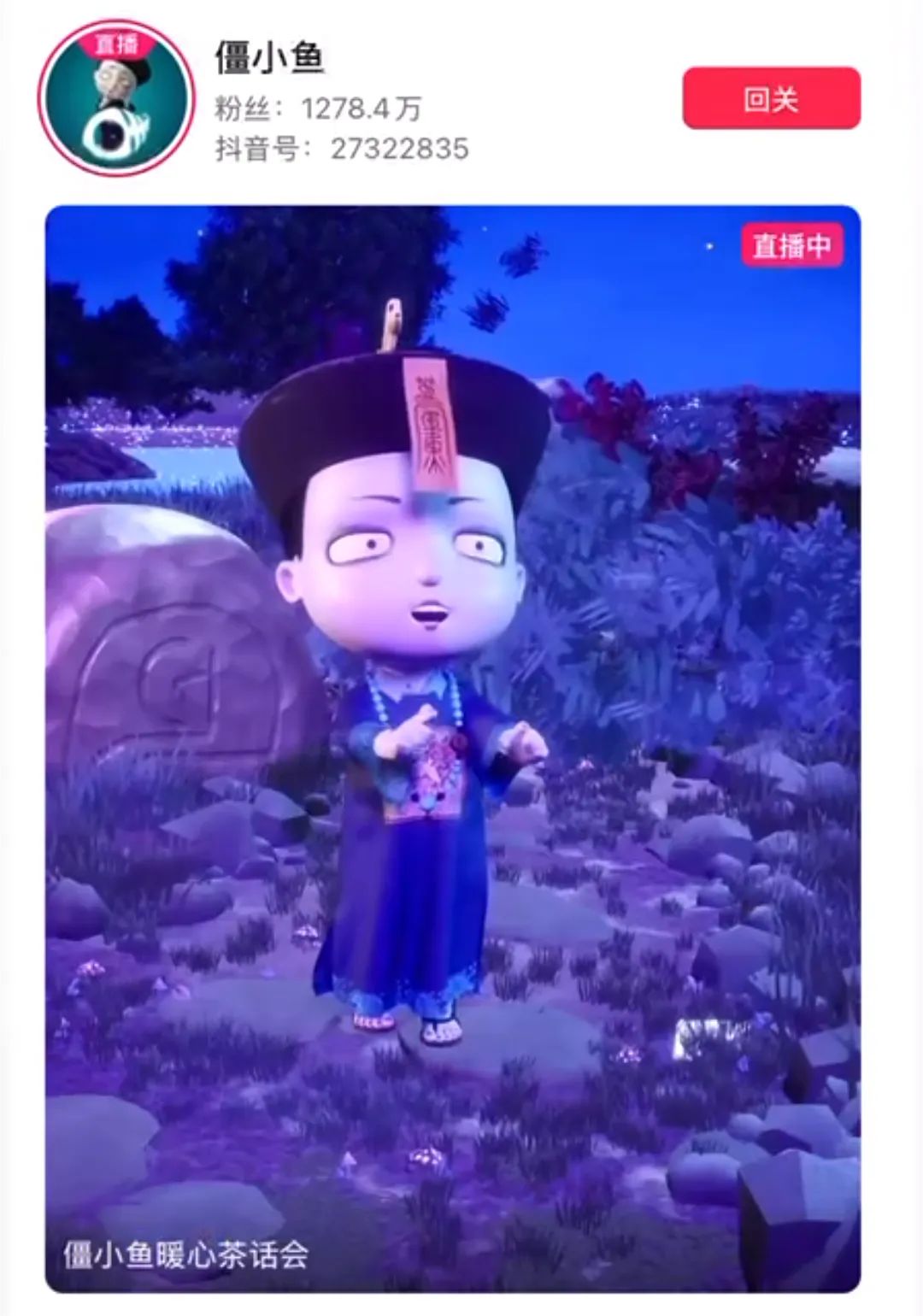Screen dimensions: 923x1316
Task: Tap the 回关 follow-back button
Action: click(x=771, y=99)
